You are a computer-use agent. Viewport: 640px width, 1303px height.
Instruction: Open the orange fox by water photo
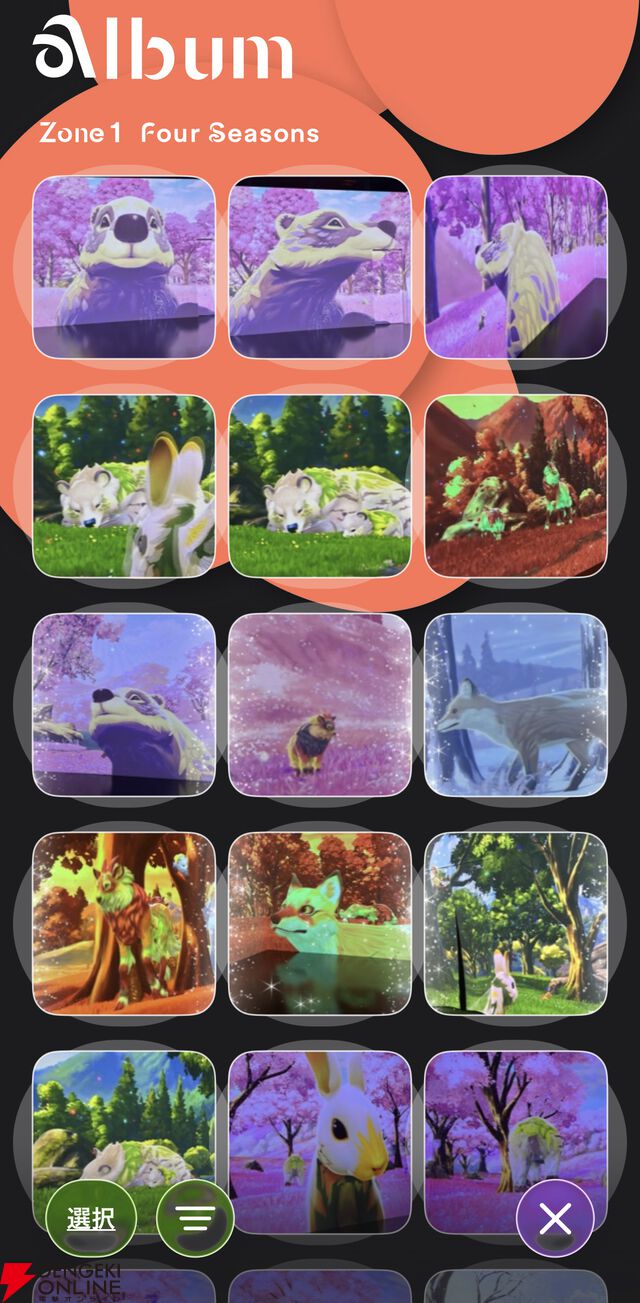pyautogui.click(x=320, y=924)
